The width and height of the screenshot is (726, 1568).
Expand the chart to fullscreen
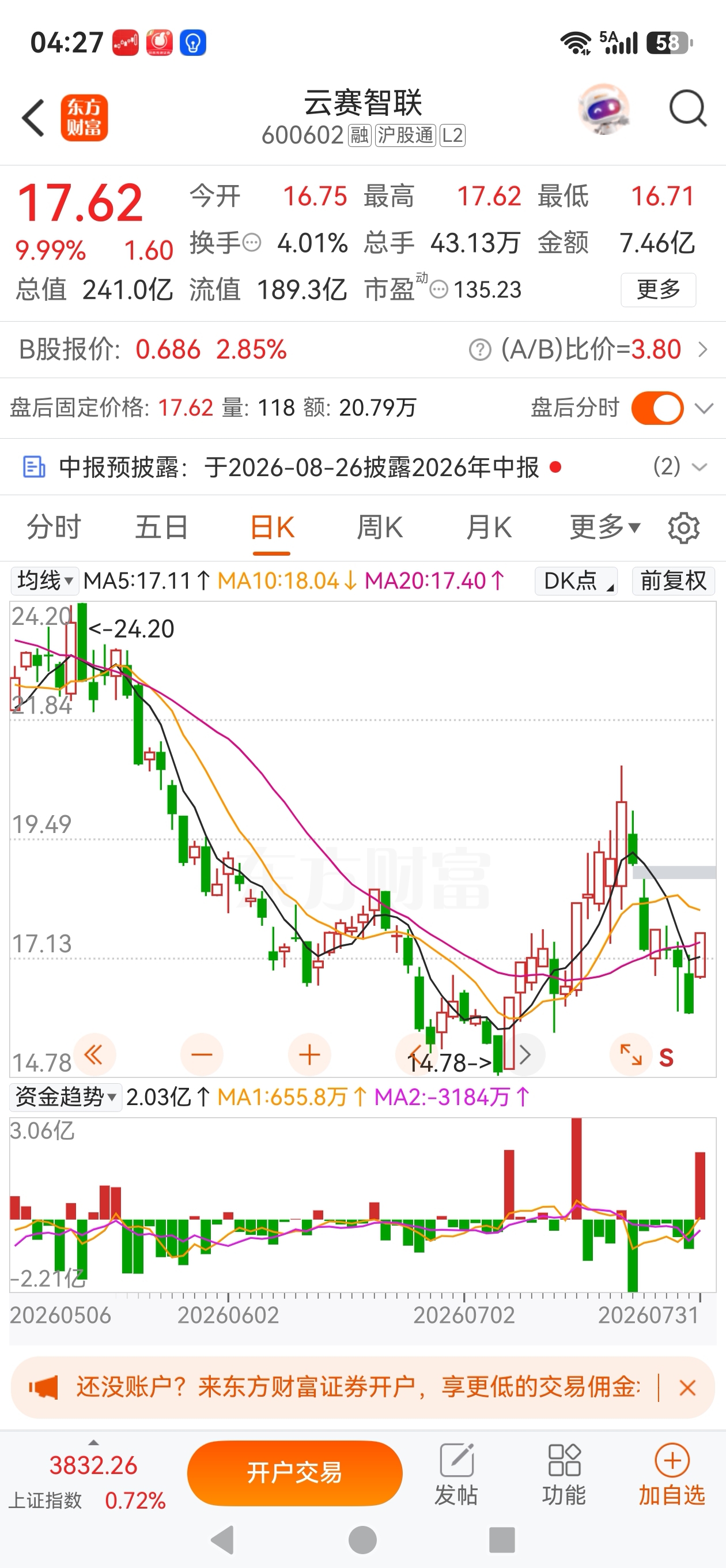(x=631, y=1054)
